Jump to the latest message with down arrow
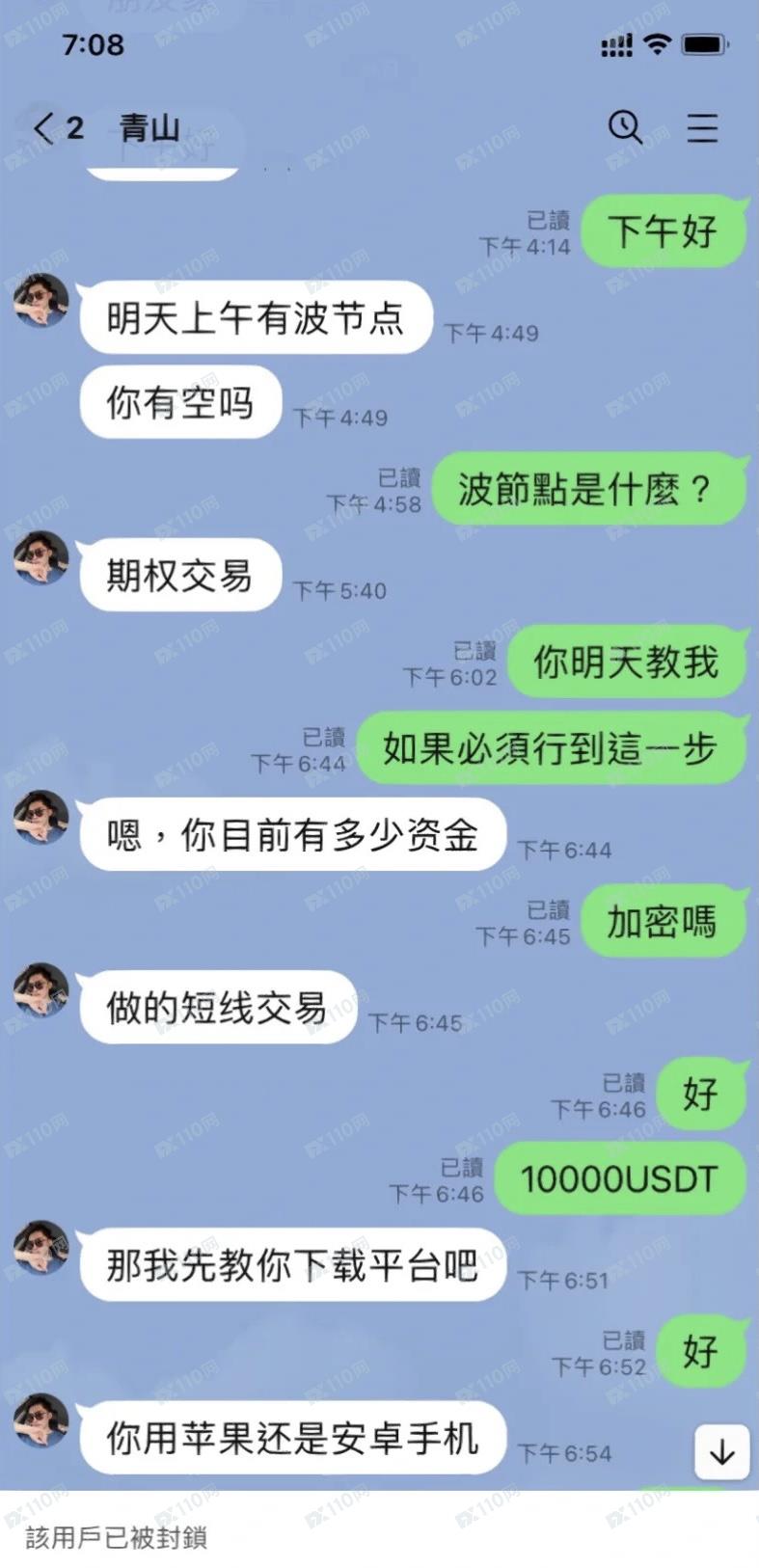This screenshot has width=759, height=1568. (721, 1451)
